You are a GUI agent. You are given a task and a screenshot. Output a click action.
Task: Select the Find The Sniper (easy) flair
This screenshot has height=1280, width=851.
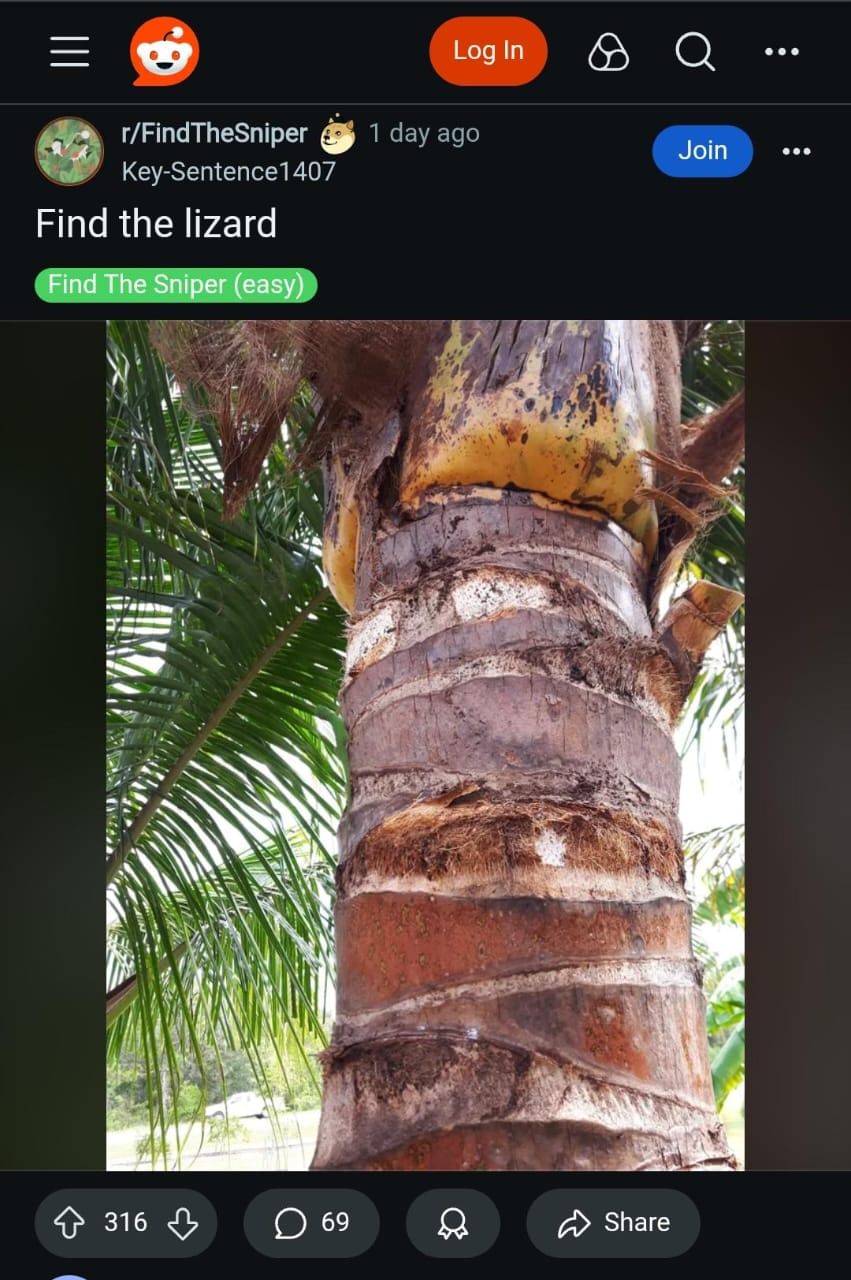tap(176, 285)
